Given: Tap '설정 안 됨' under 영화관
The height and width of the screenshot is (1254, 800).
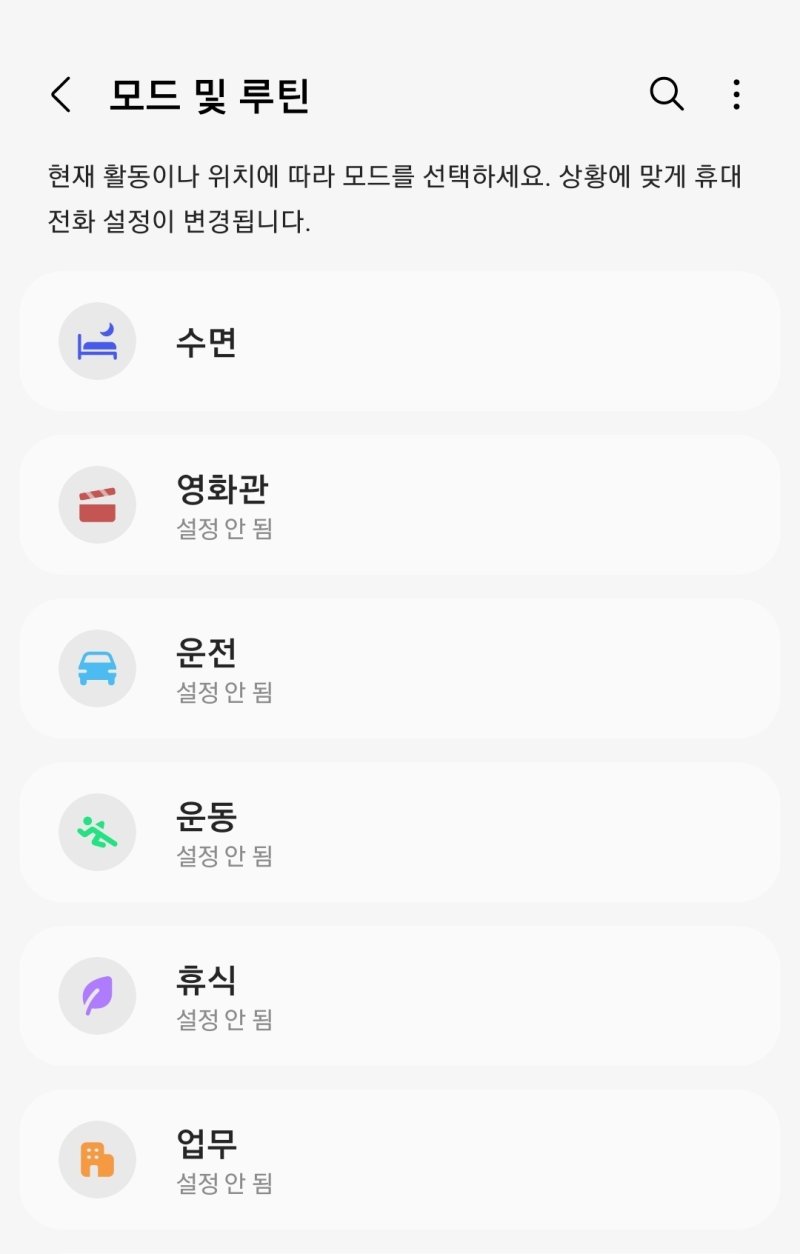Looking at the screenshot, I should [x=223, y=528].
